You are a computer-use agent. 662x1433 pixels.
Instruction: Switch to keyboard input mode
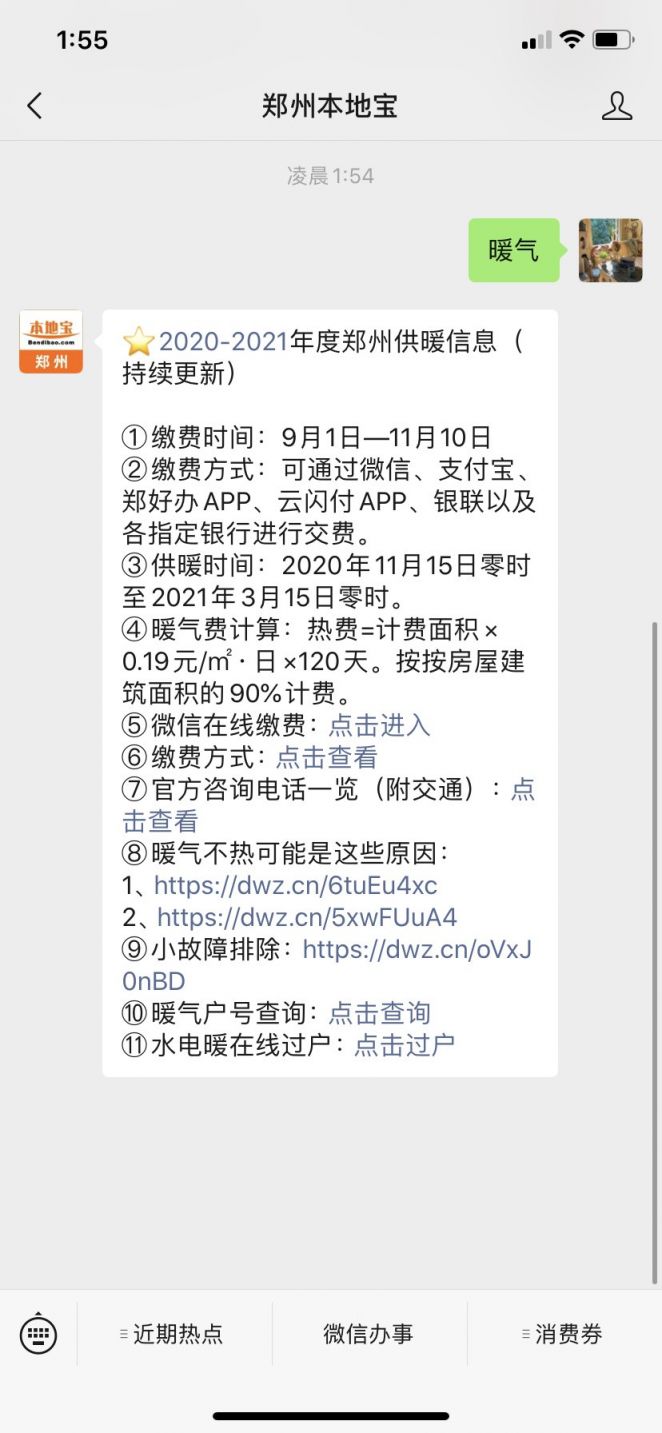click(38, 1333)
